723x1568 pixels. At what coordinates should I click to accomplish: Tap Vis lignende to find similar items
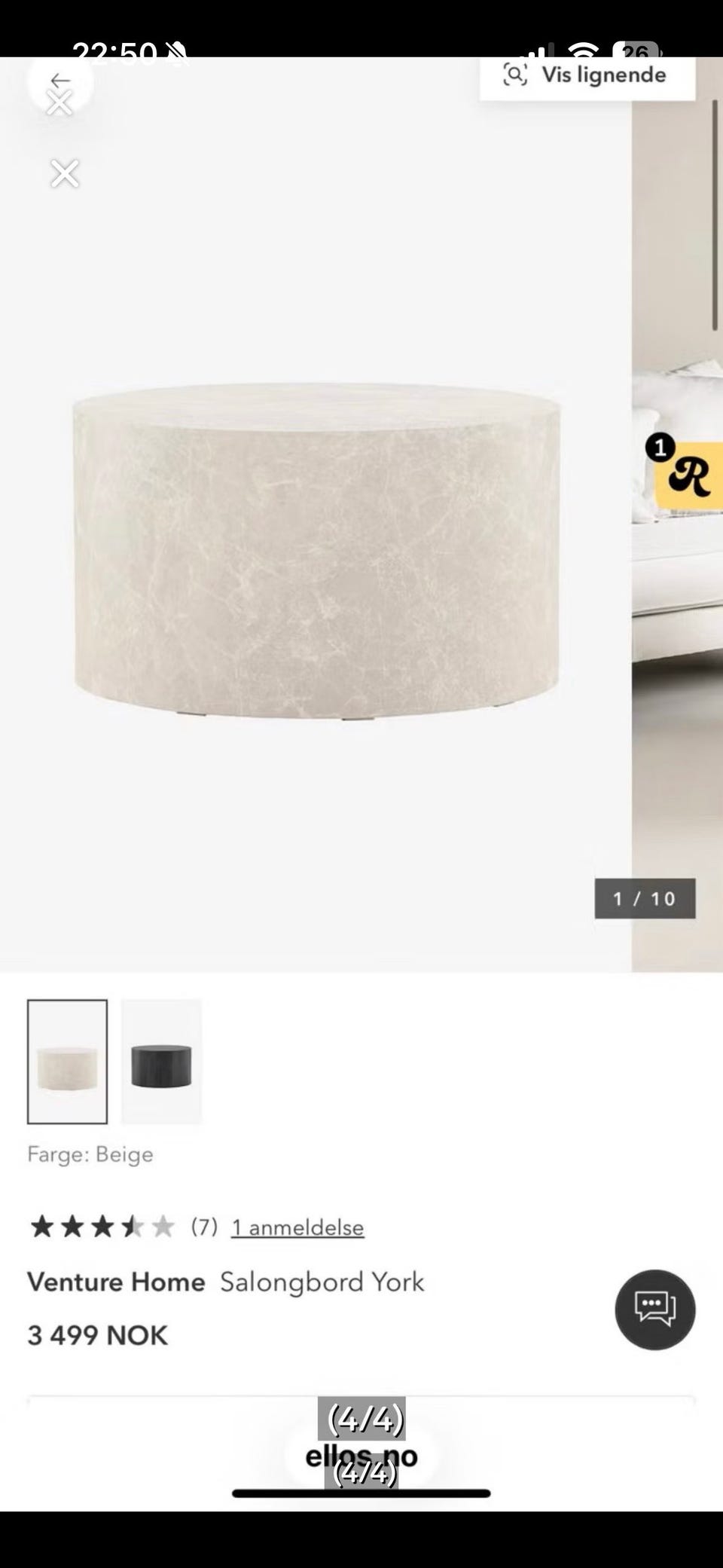point(587,75)
